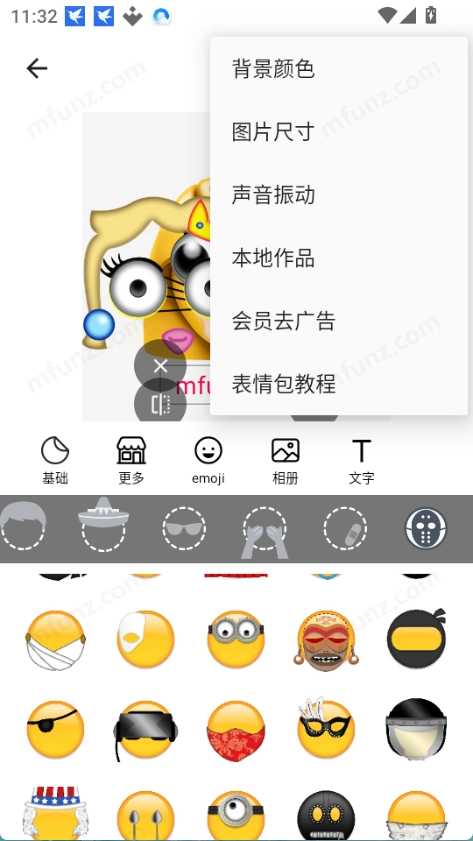The image size is (473, 841).
Task: Switch to the emoji tab
Action: (x=208, y=461)
